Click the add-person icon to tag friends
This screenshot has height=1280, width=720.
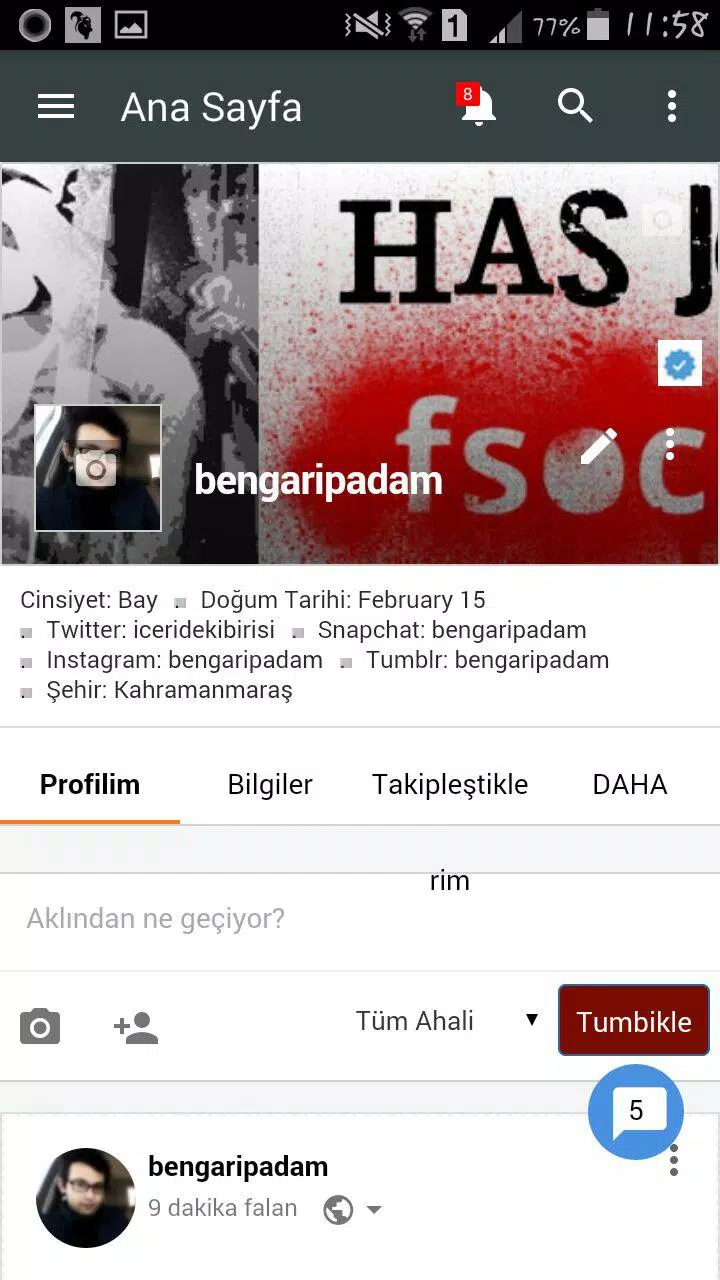136,1025
